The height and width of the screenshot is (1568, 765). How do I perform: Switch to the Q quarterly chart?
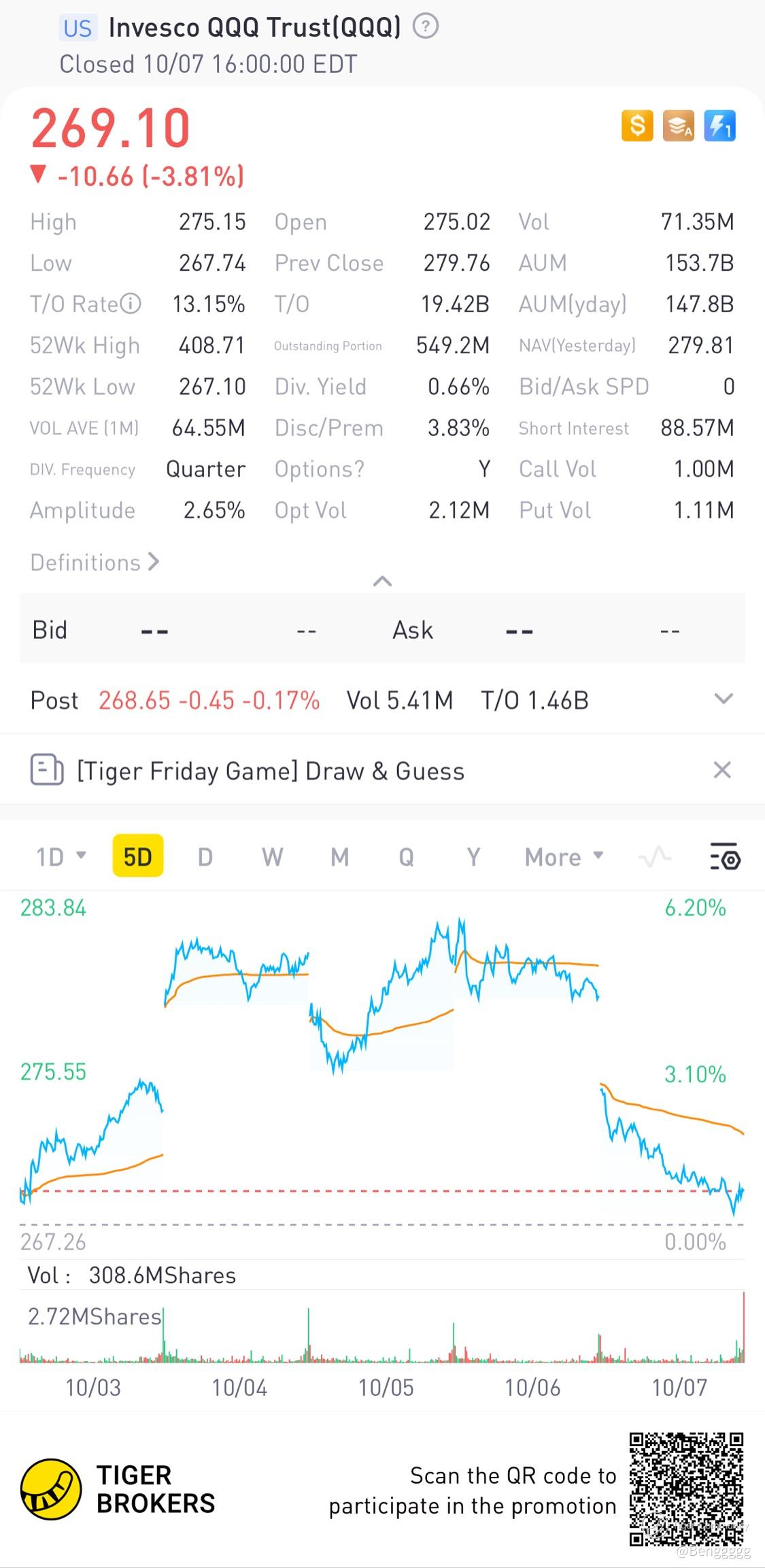(x=406, y=857)
